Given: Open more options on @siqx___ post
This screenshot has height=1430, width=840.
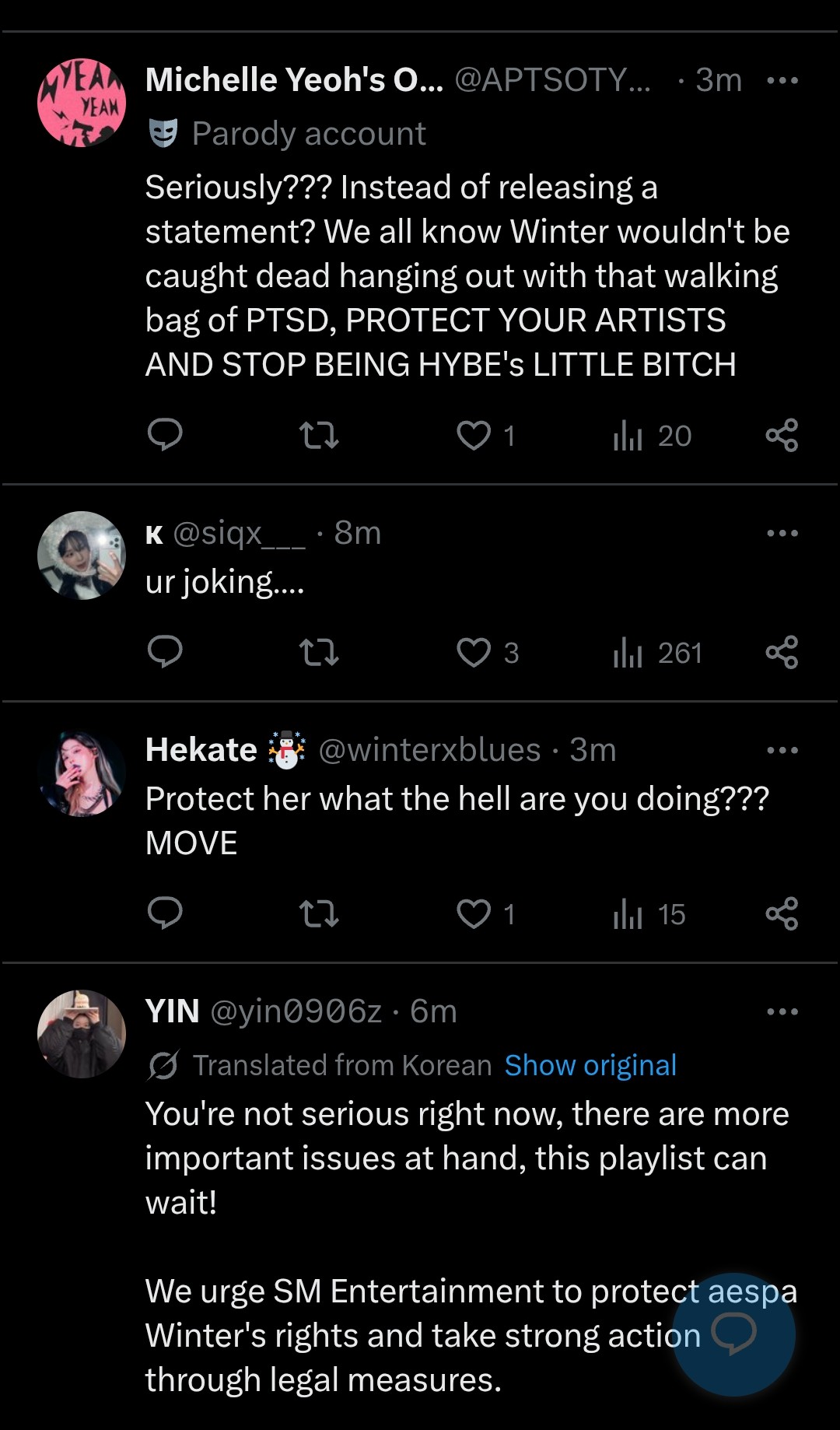Looking at the screenshot, I should [x=782, y=533].
